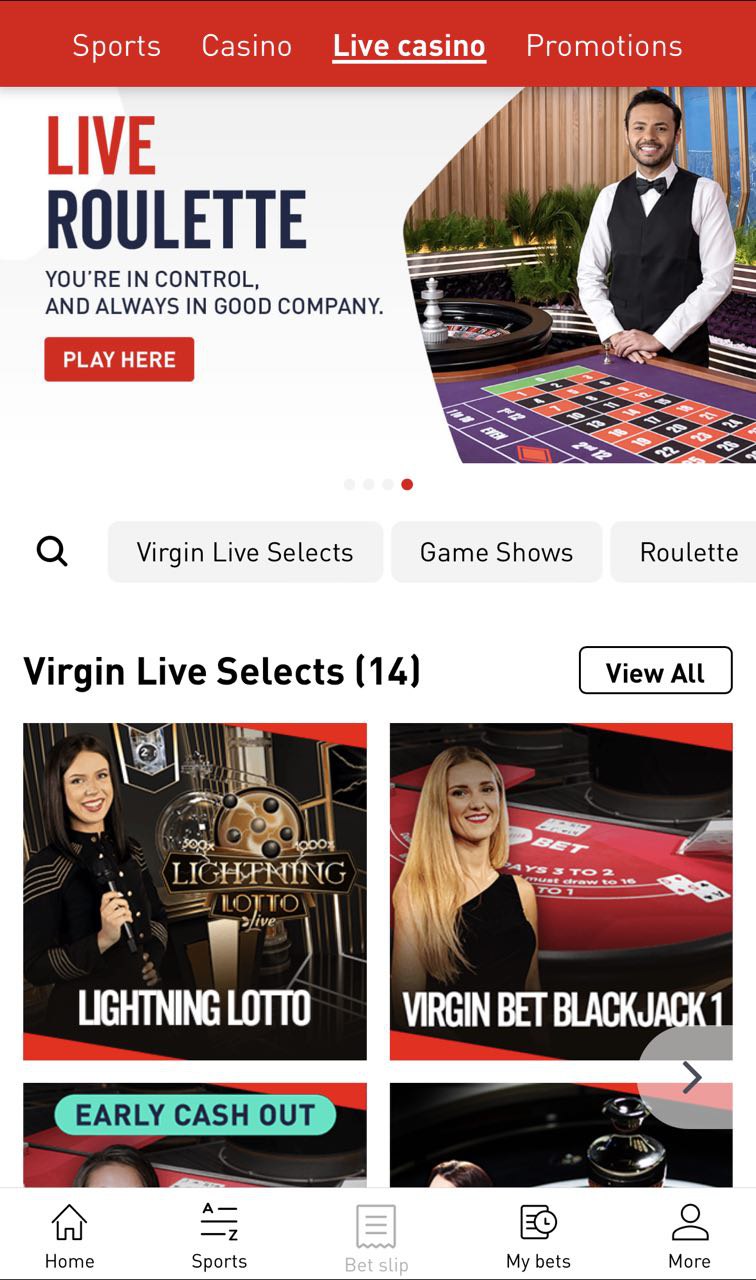View all Virgin Live Selects games
The image size is (756, 1280).
click(655, 673)
